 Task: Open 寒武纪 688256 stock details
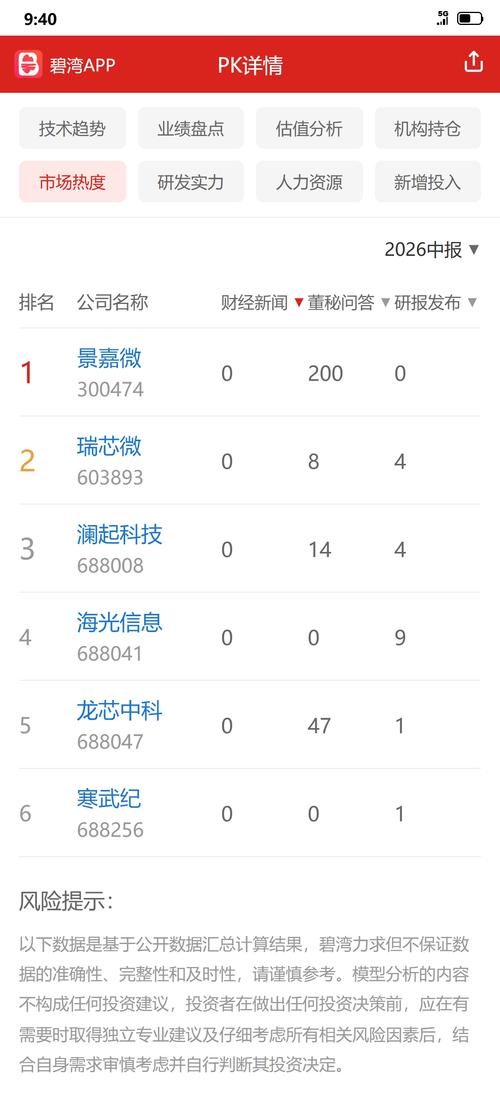pos(109,813)
